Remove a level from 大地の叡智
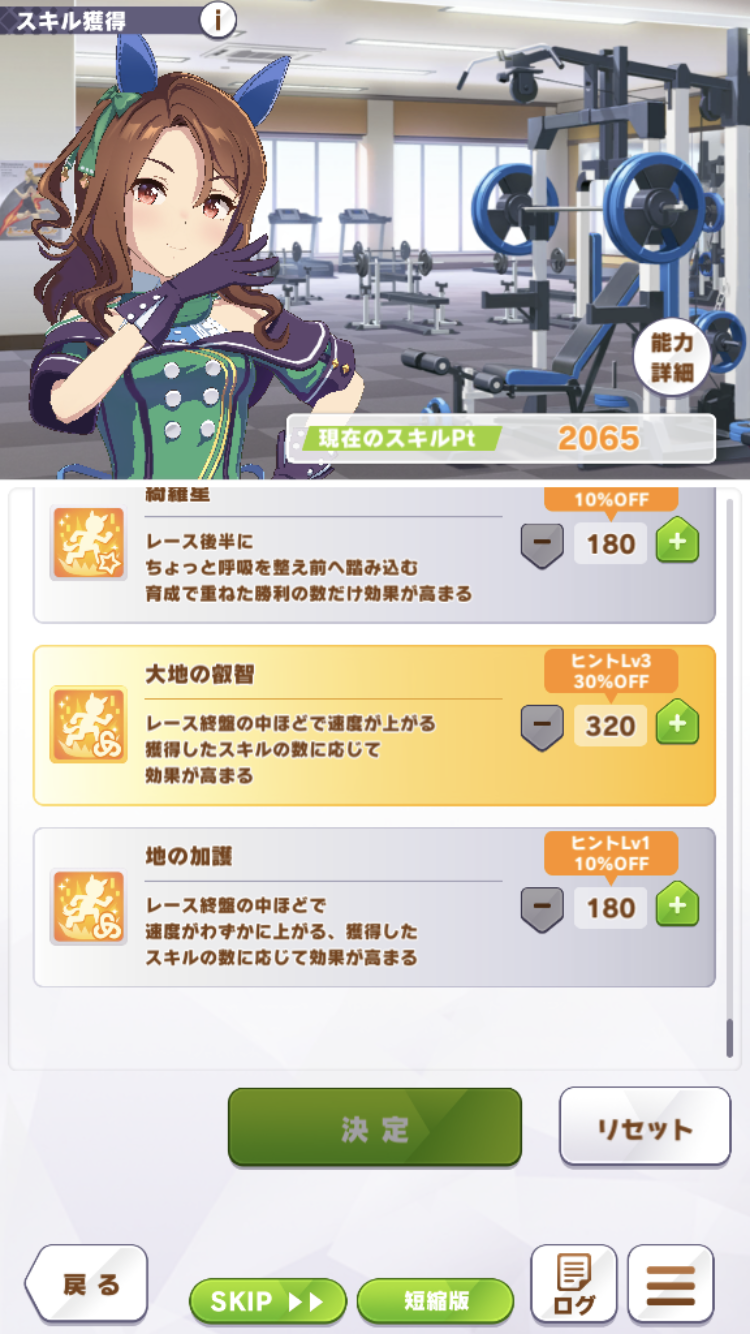This screenshot has height=1334, width=750. tap(542, 726)
